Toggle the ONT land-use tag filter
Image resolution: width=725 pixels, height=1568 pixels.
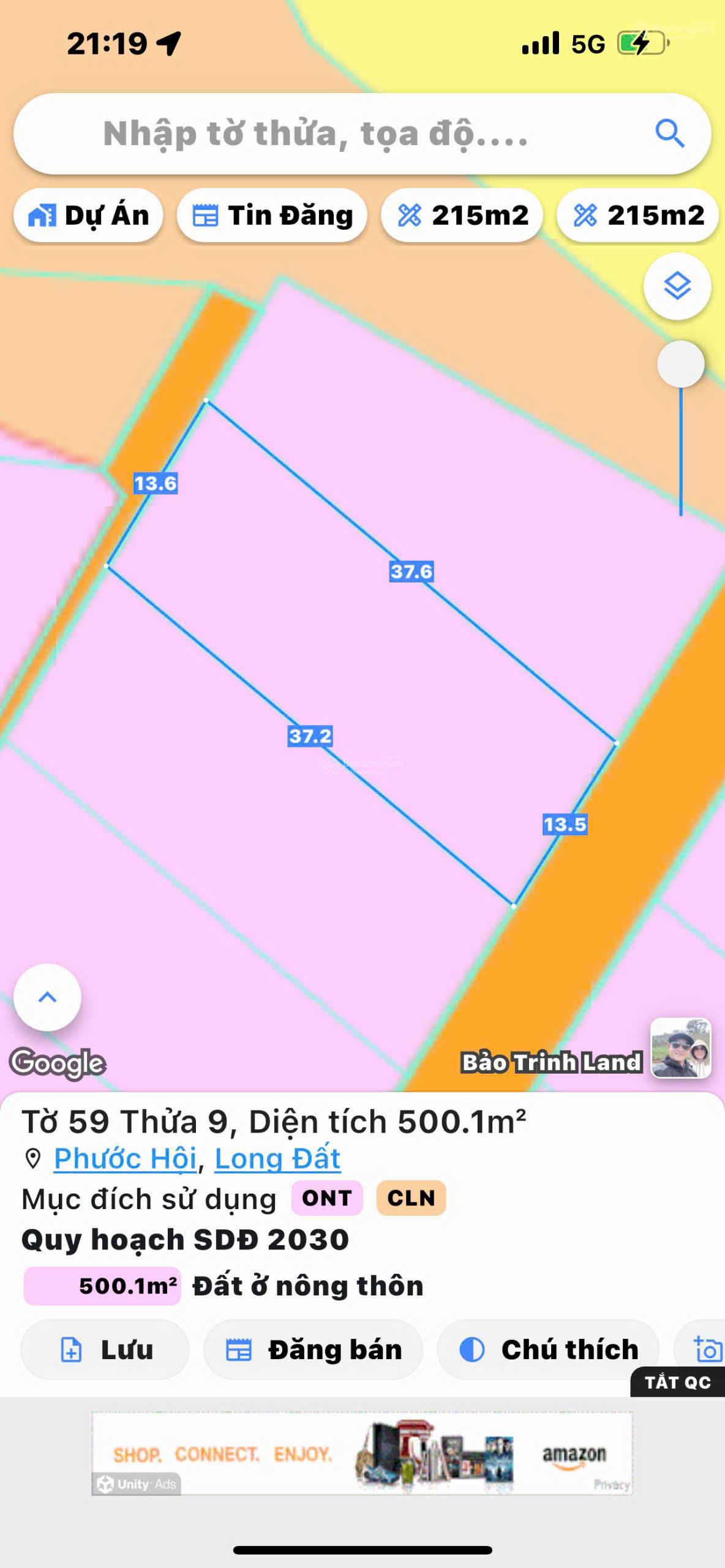326,1199
